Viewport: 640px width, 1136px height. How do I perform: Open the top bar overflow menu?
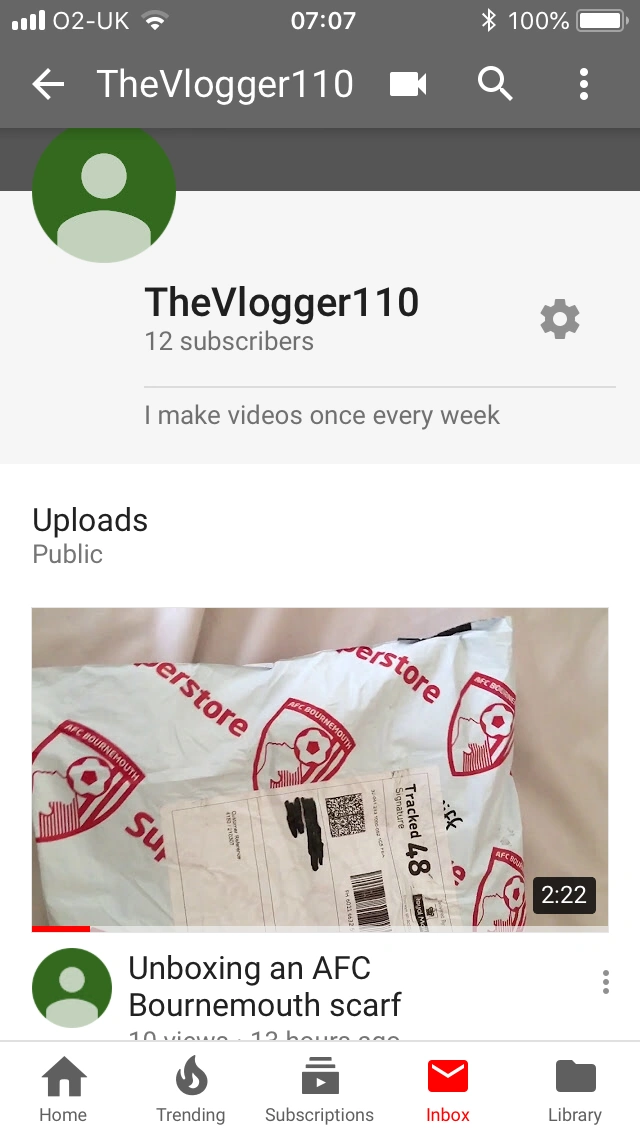point(584,85)
